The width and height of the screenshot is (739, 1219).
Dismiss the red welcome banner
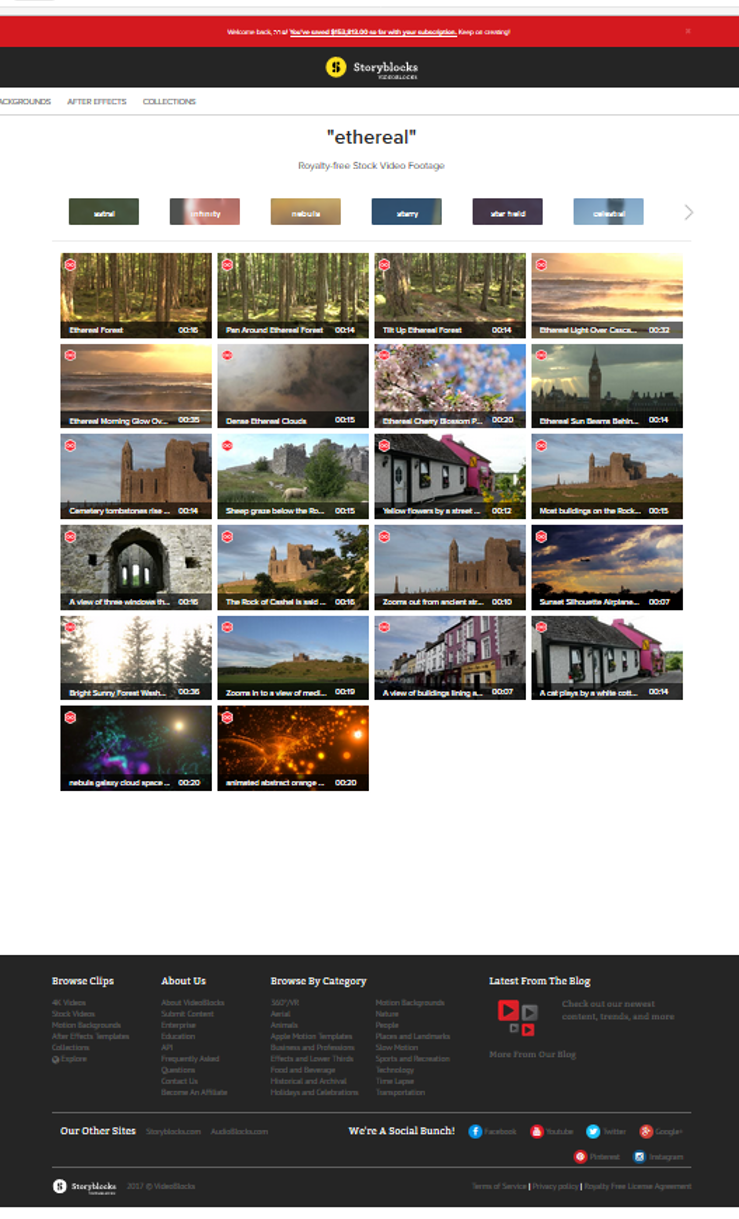688,31
